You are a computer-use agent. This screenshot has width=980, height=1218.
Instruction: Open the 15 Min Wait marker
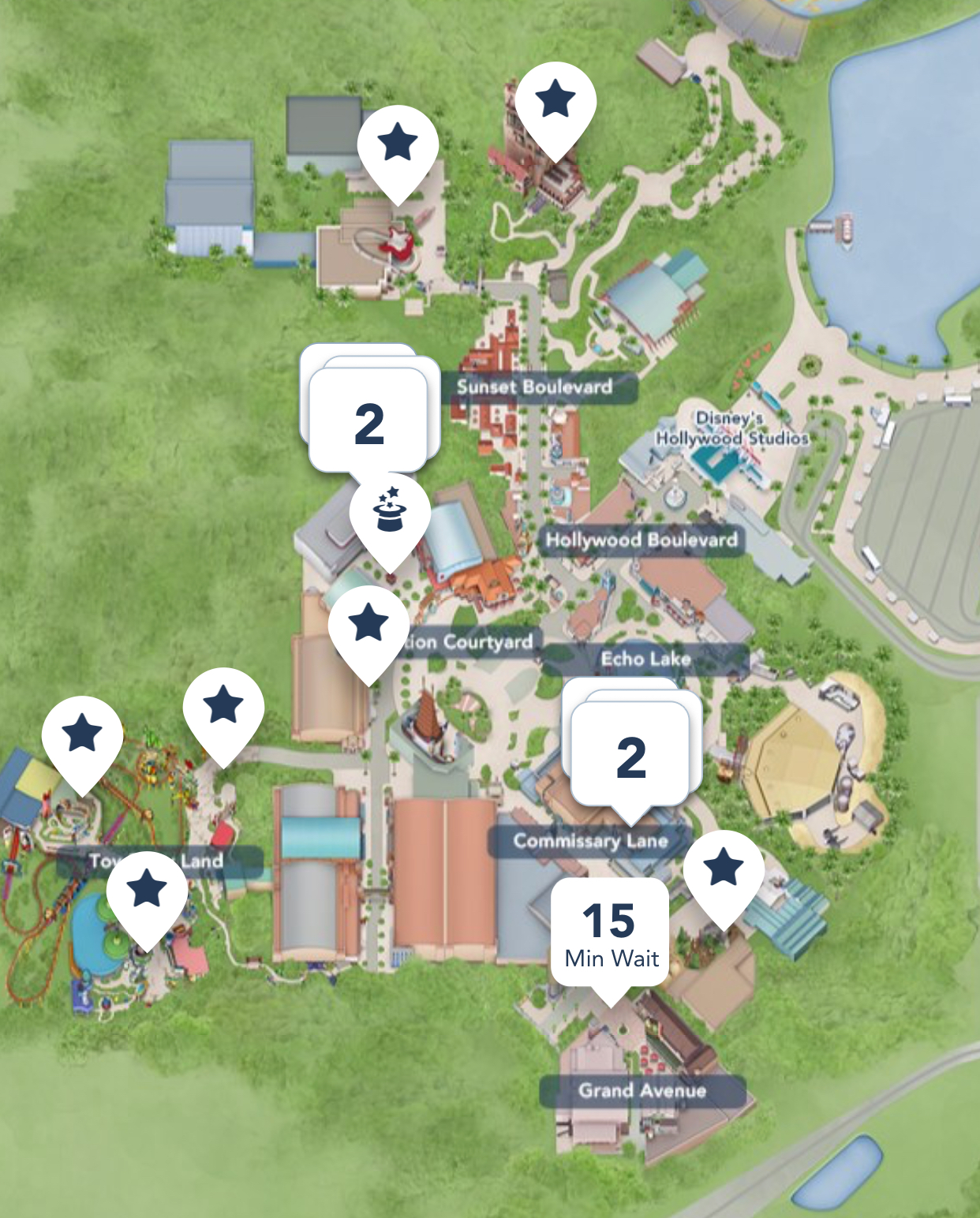click(609, 932)
